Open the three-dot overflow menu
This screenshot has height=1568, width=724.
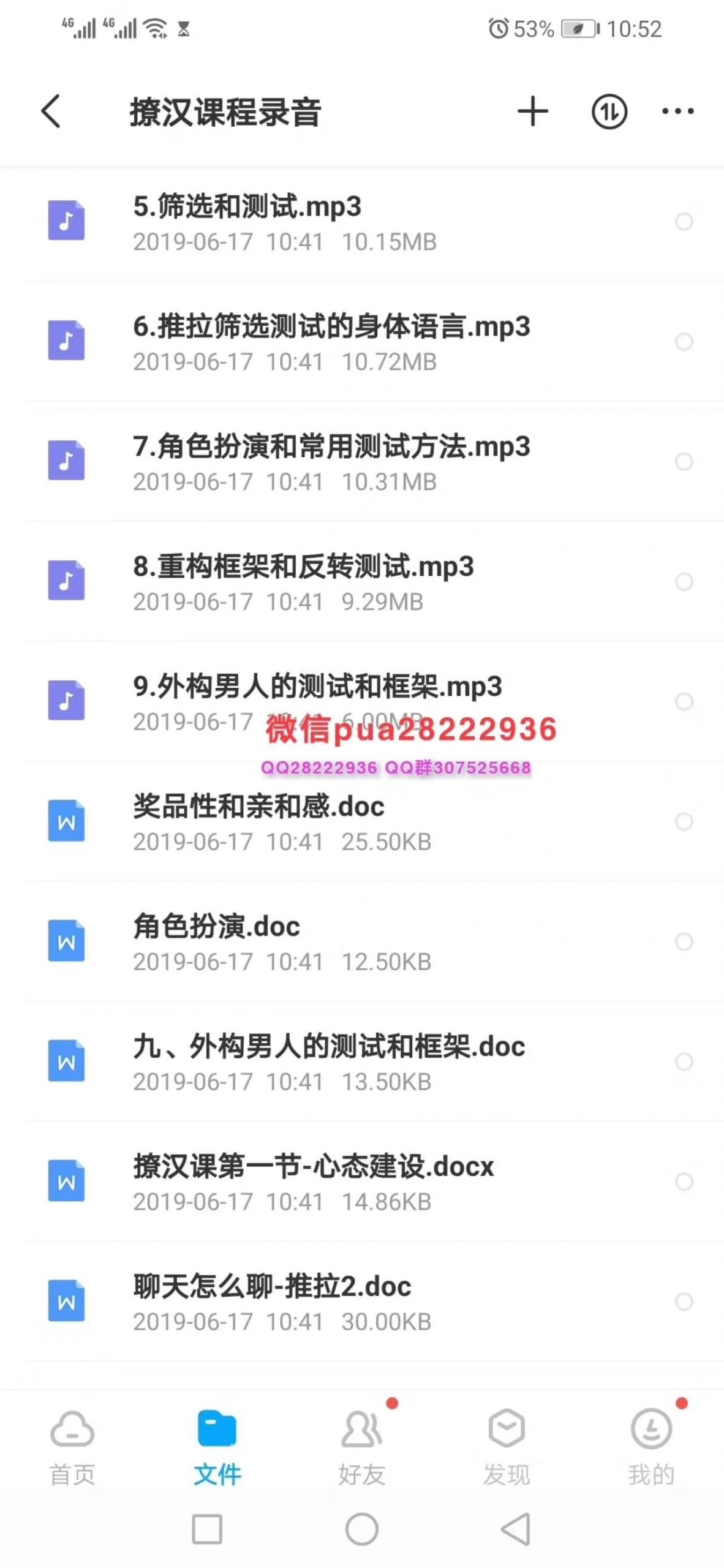pyautogui.click(x=678, y=111)
